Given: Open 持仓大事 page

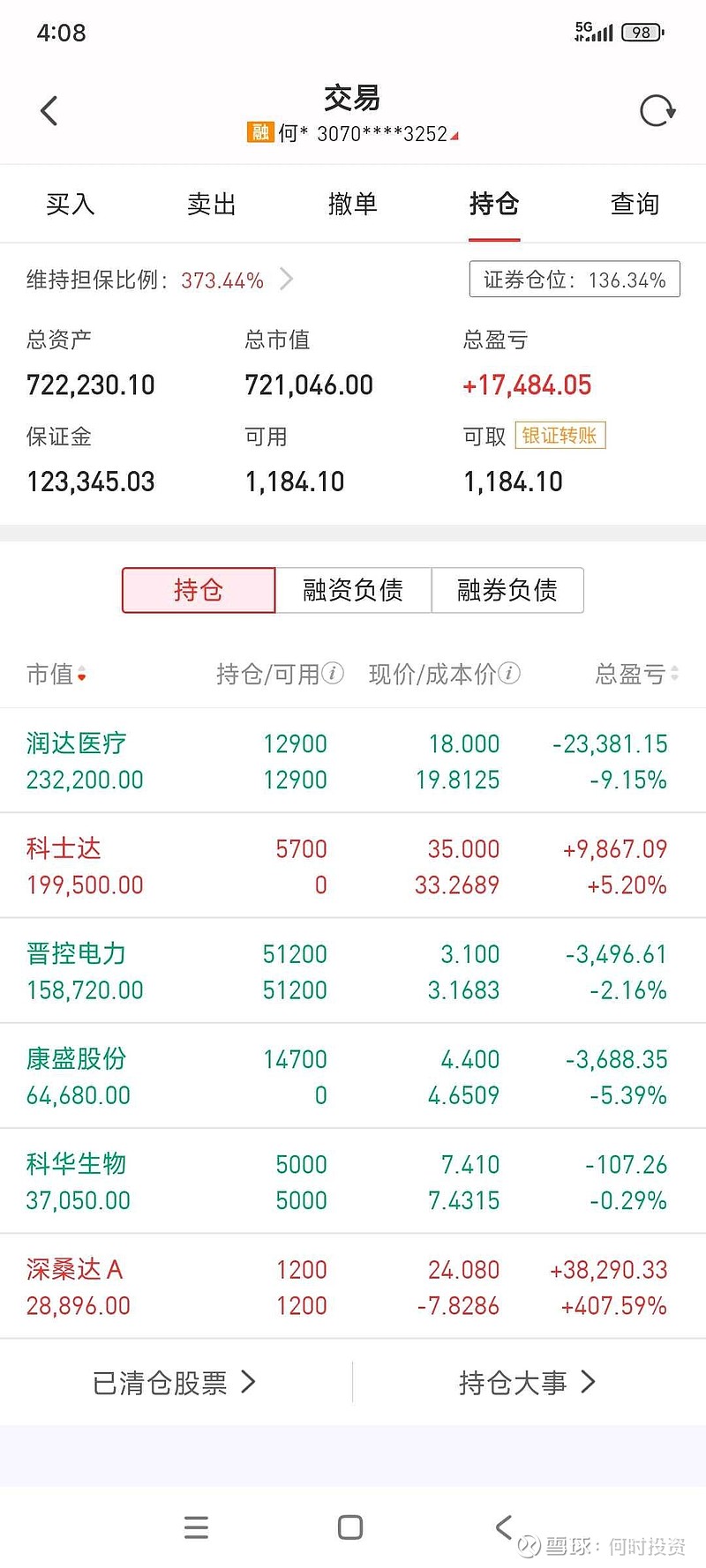Looking at the screenshot, I should click(x=528, y=1382).
